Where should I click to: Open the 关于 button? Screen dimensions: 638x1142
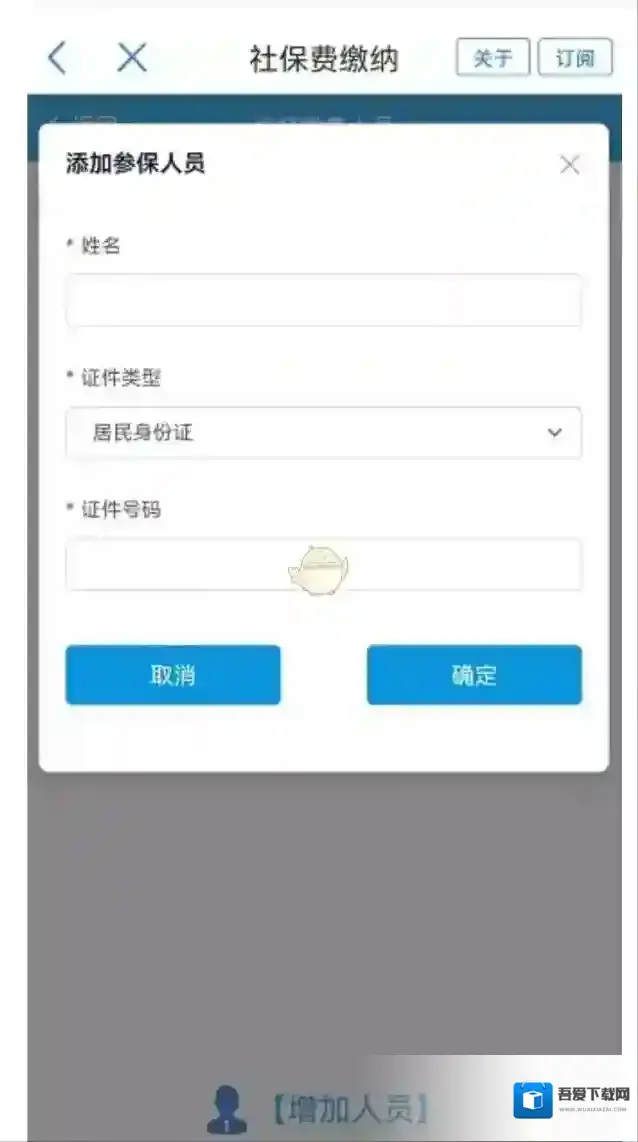point(492,58)
